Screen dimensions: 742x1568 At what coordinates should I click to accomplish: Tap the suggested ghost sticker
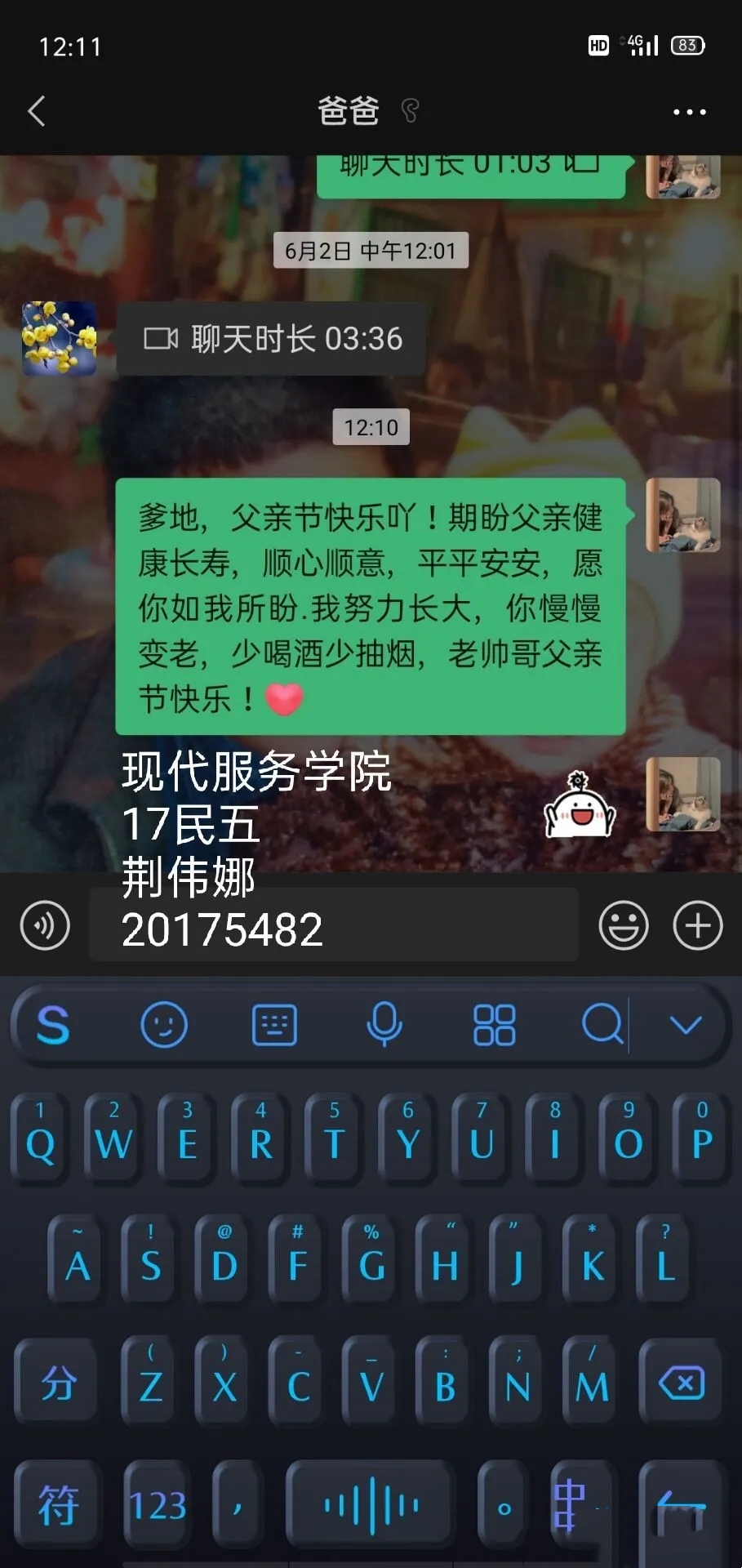click(580, 807)
